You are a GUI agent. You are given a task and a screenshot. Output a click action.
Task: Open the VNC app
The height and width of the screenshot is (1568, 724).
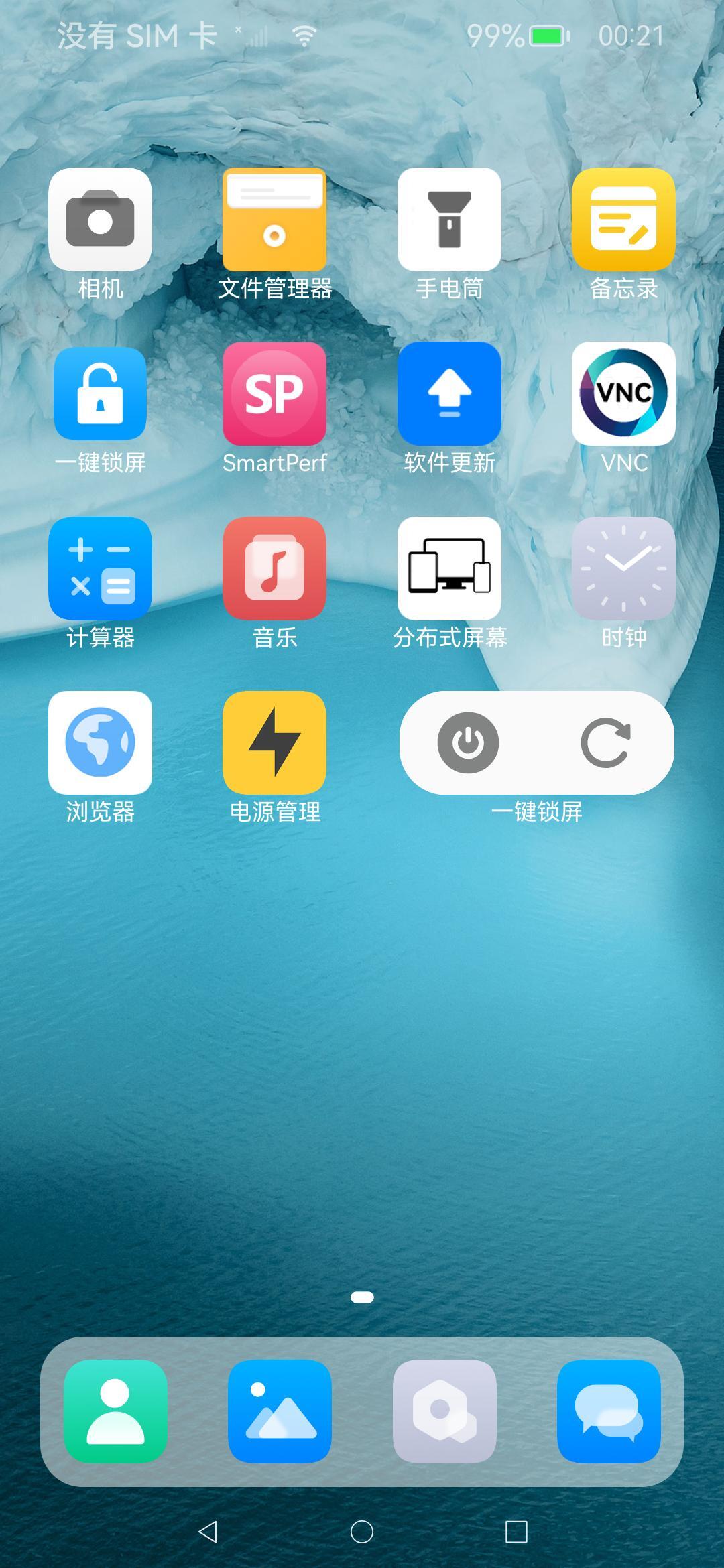(623, 394)
